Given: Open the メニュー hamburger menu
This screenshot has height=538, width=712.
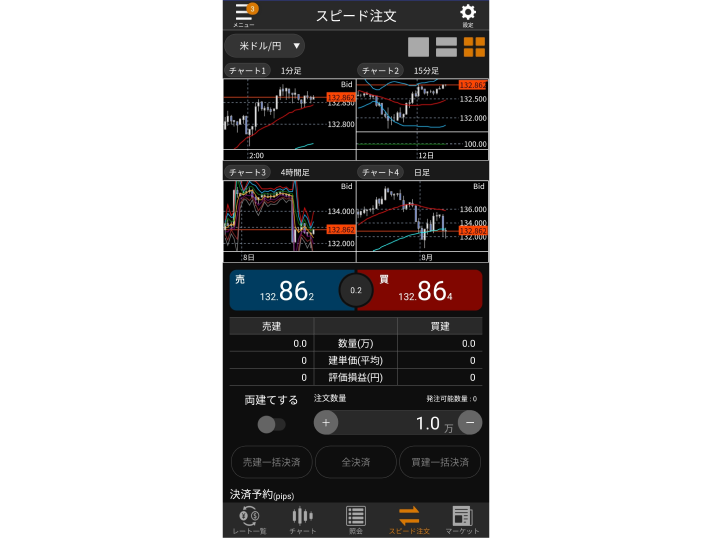Looking at the screenshot, I should [x=244, y=15].
